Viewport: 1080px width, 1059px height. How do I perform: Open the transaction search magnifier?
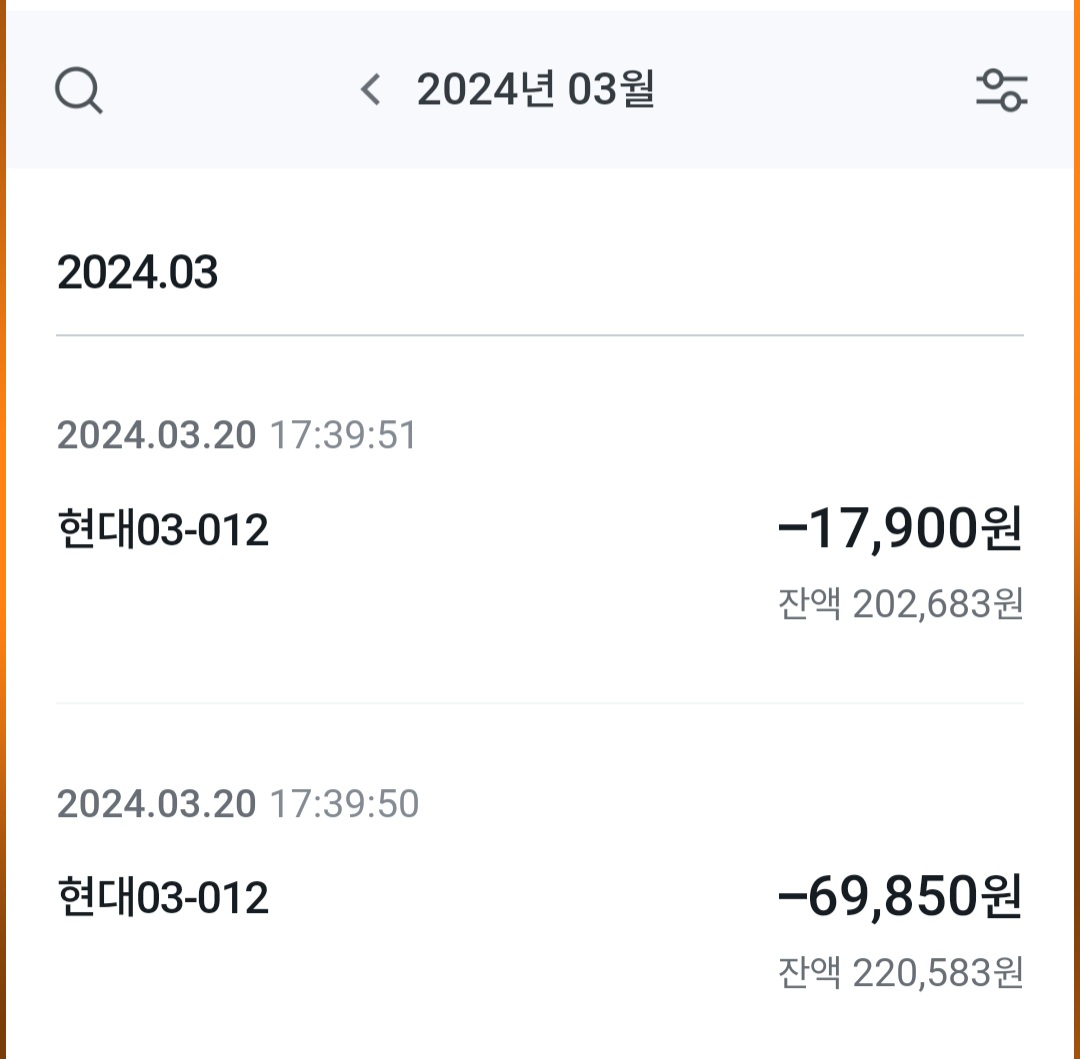(79, 90)
